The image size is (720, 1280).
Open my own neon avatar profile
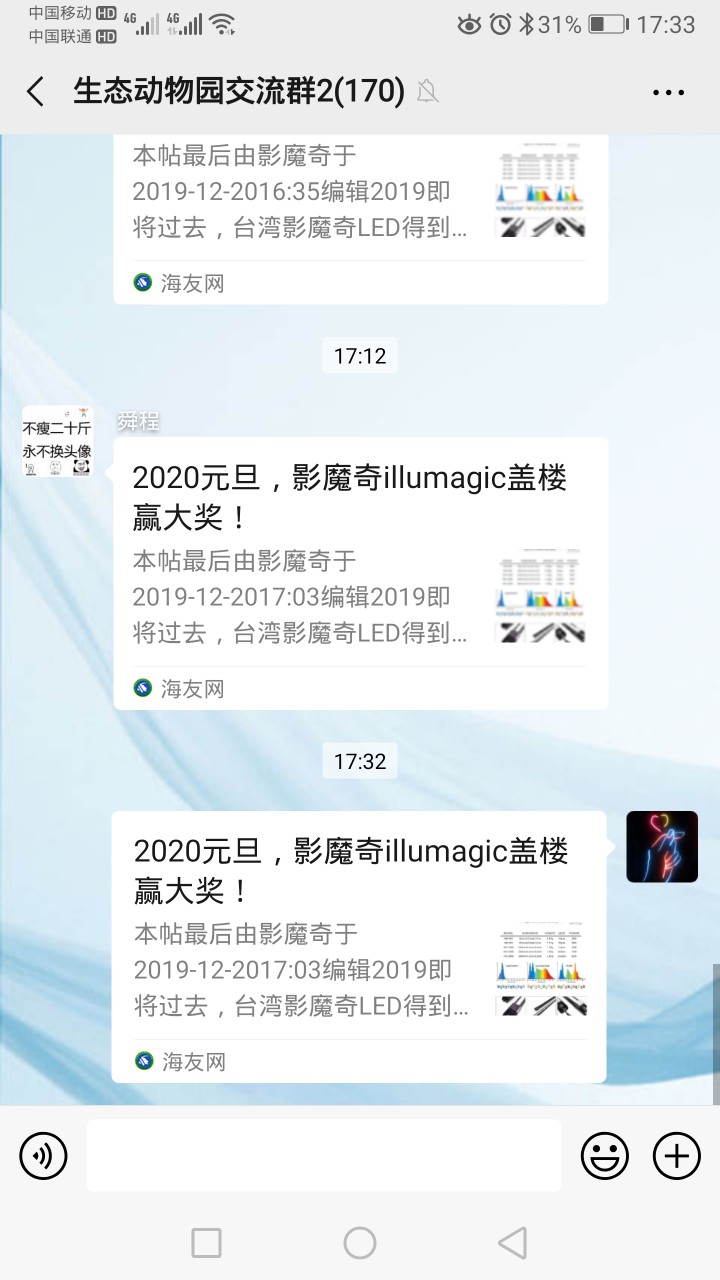pyautogui.click(x=661, y=846)
